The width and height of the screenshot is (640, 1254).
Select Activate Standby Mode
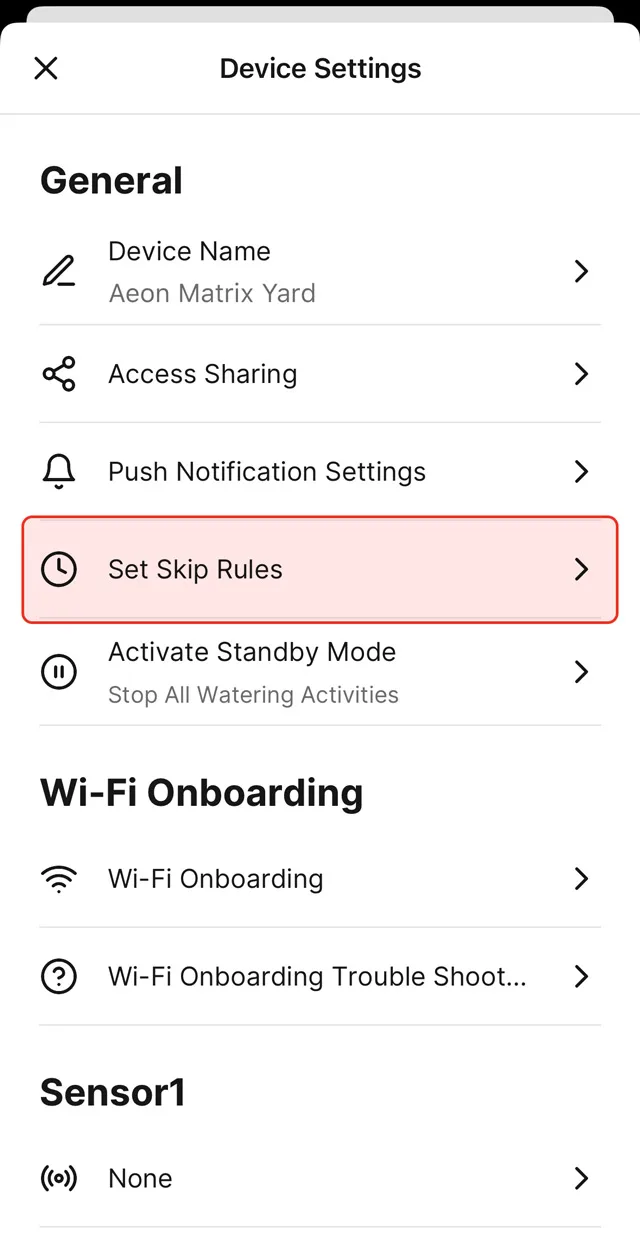[320, 672]
